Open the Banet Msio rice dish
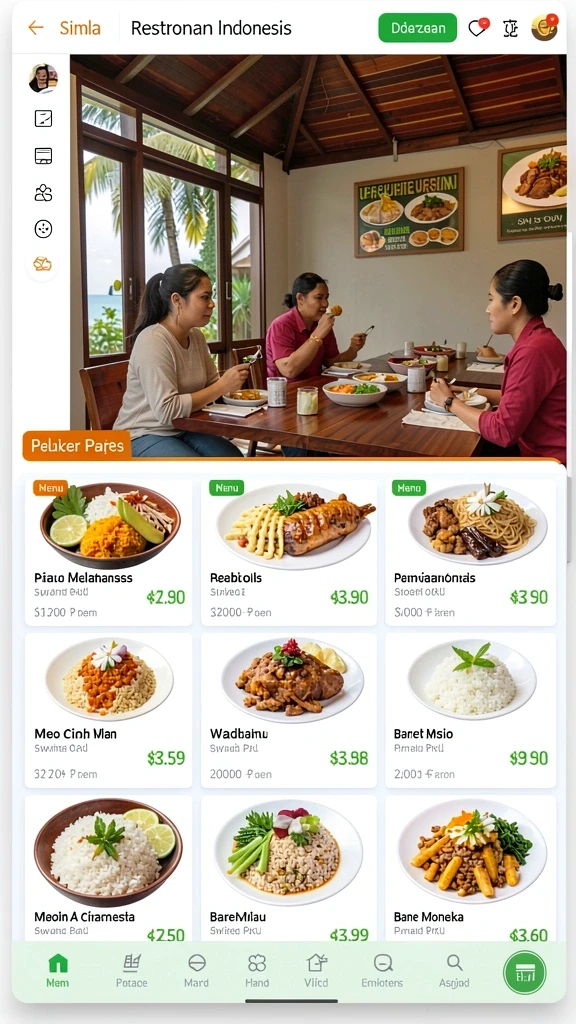 (470, 710)
